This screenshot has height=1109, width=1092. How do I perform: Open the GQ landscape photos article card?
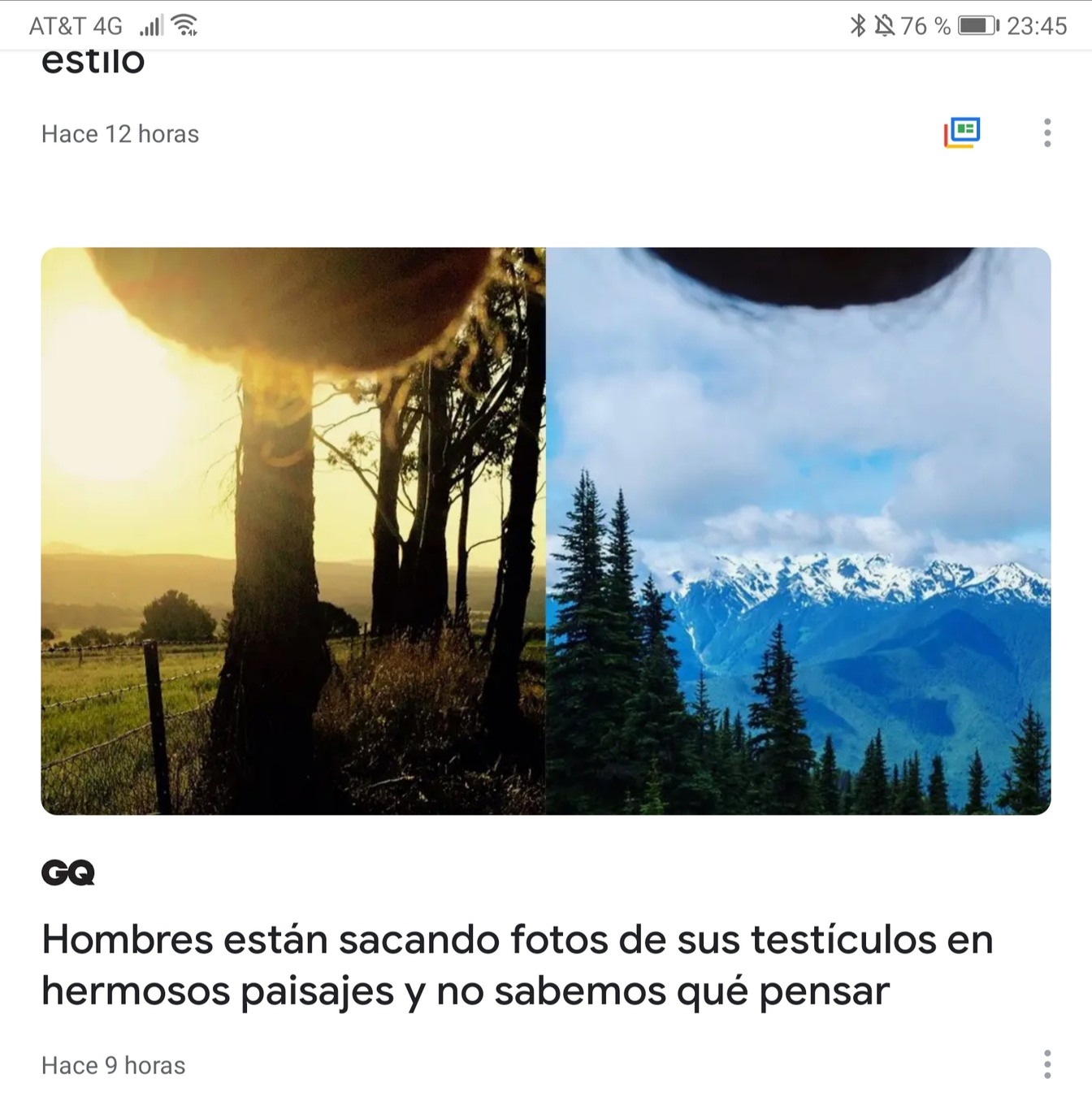pyautogui.click(x=545, y=531)
